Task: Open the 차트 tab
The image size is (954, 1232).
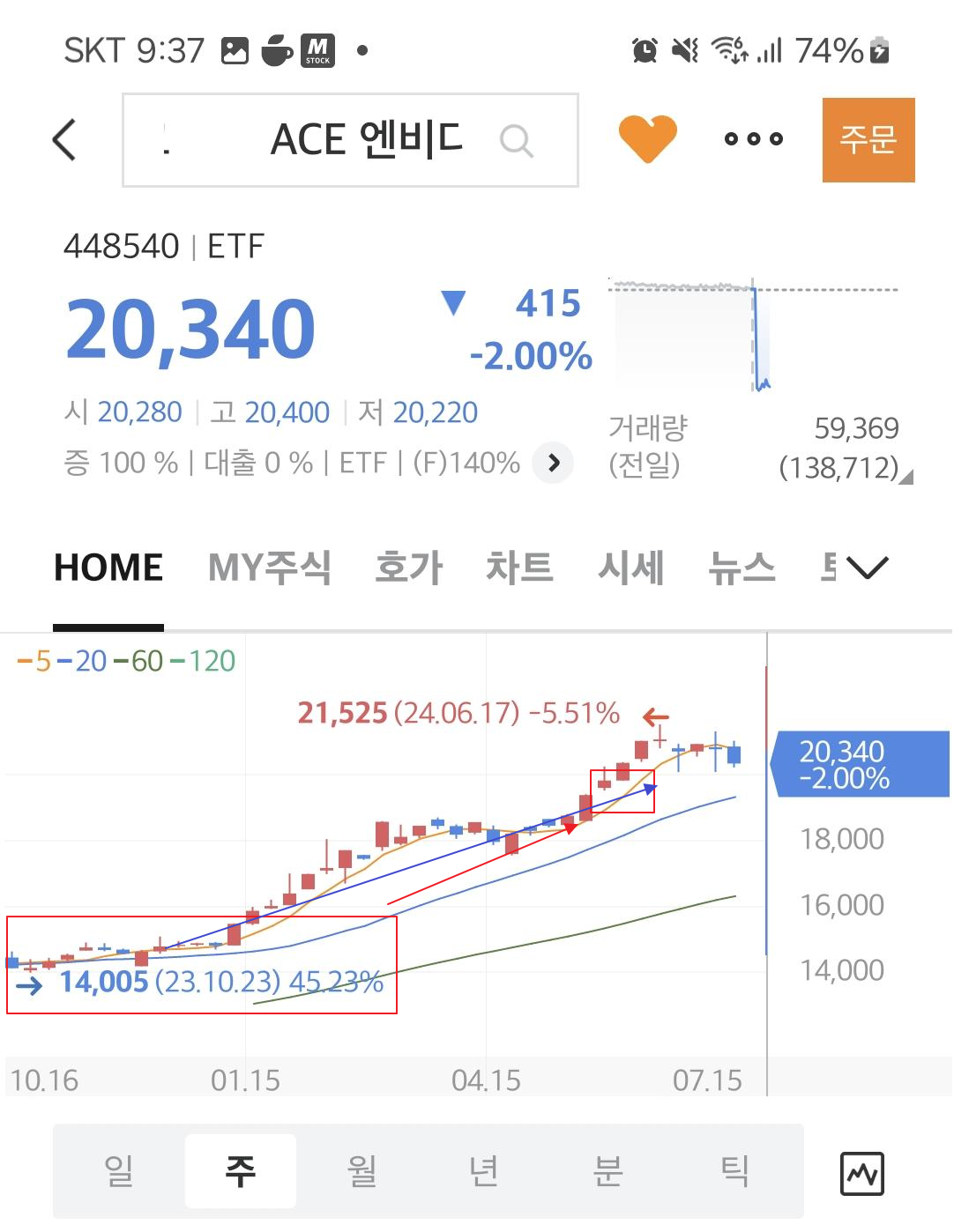Action: (x=519, y=568)
